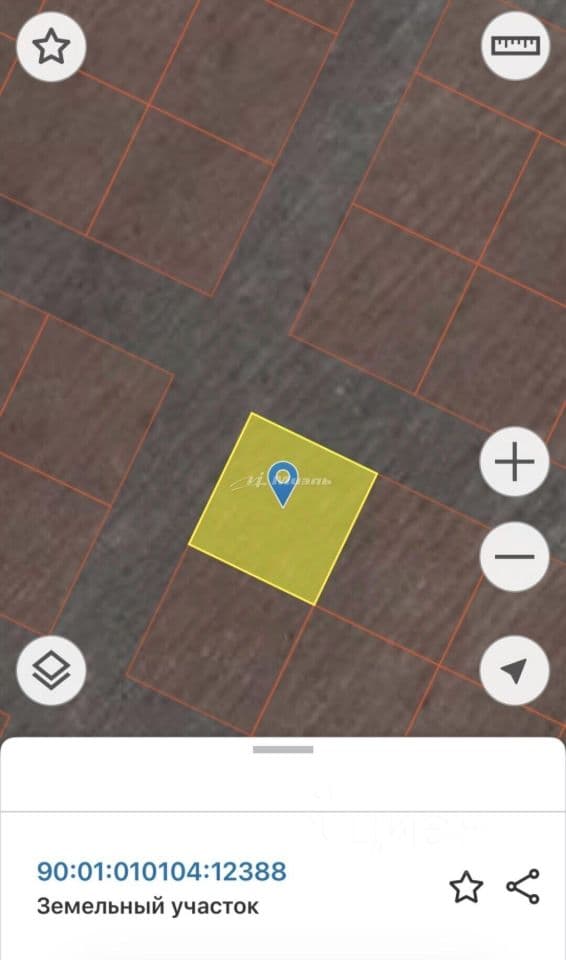
Task: Zoom out of the map
Action: pyautogui.click(x=514, y=557)
